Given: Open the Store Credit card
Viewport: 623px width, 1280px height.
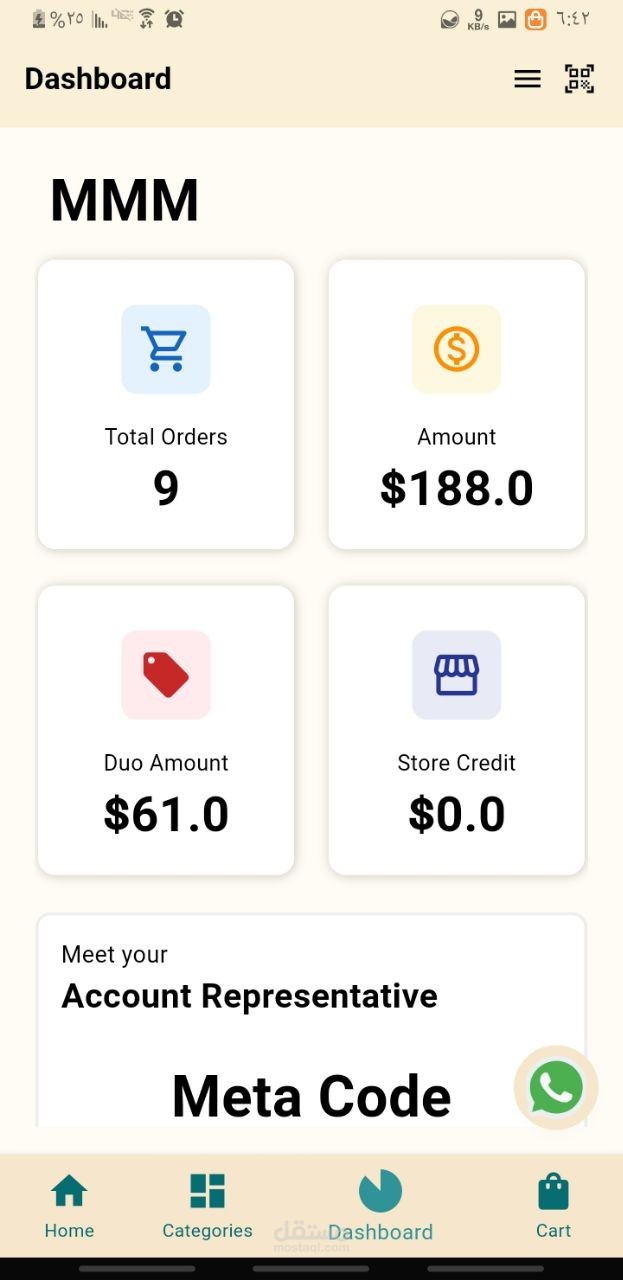Looking at the screenshot, I should 457,730.
